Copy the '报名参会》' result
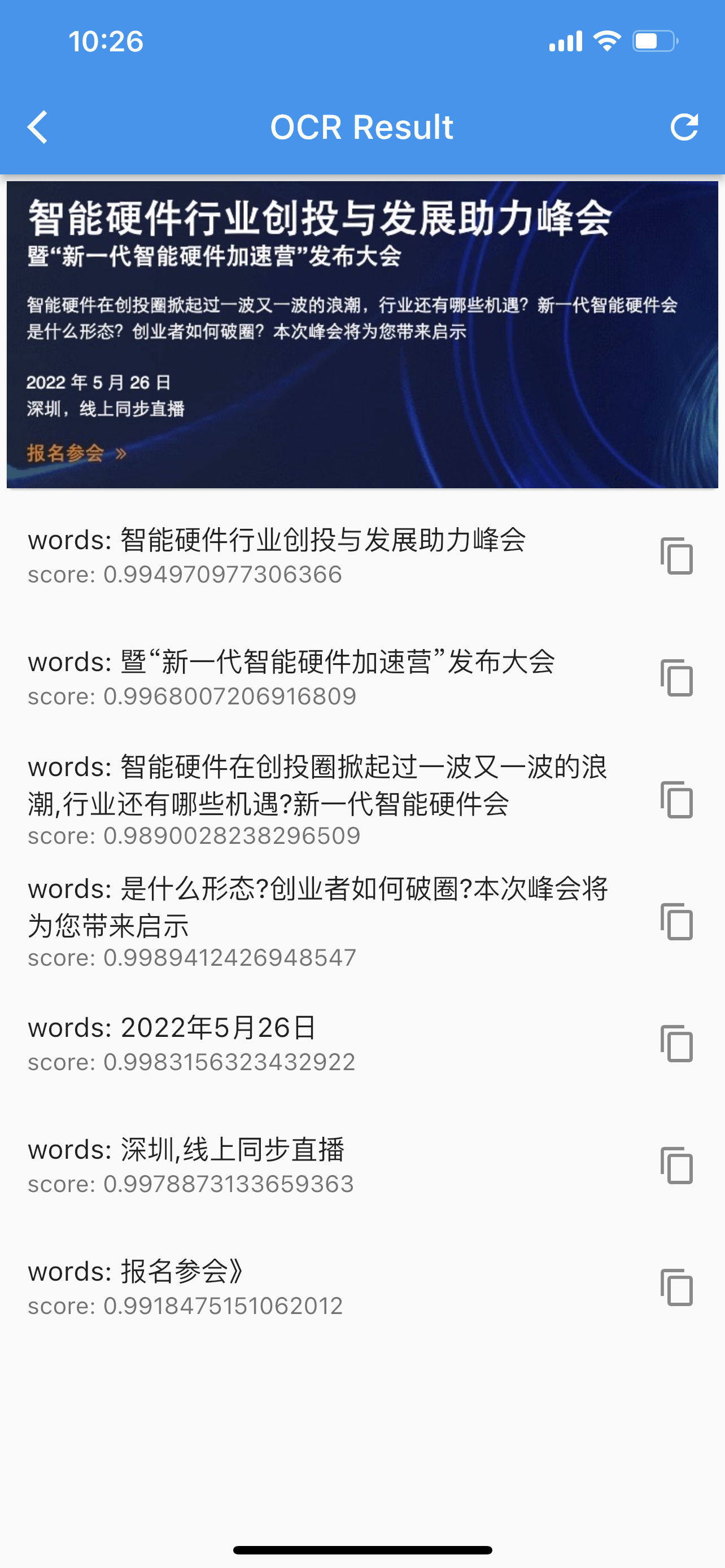Image resolution: width=725 pixels, height=1568 pixels. pos(677,1287)
